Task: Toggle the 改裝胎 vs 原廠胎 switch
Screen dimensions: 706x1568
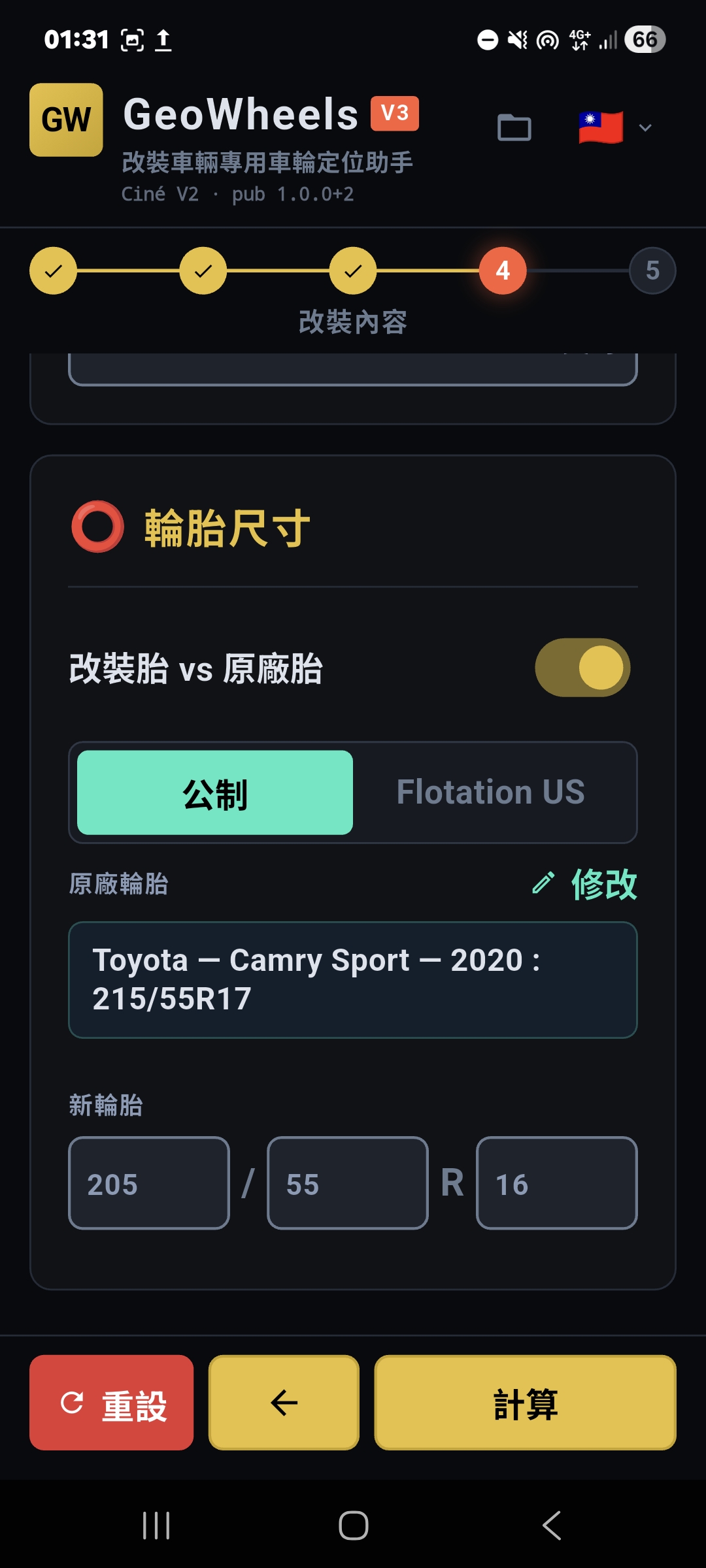Action: [x=584, y=668]
